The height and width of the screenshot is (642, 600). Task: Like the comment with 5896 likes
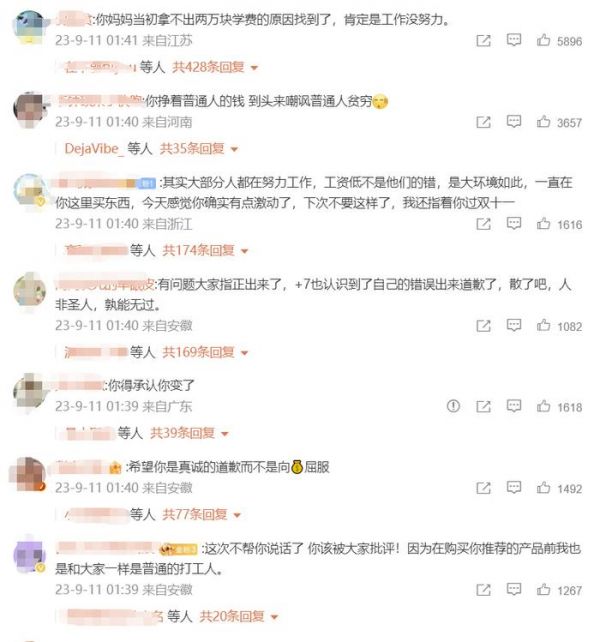[x=544, y=41]
